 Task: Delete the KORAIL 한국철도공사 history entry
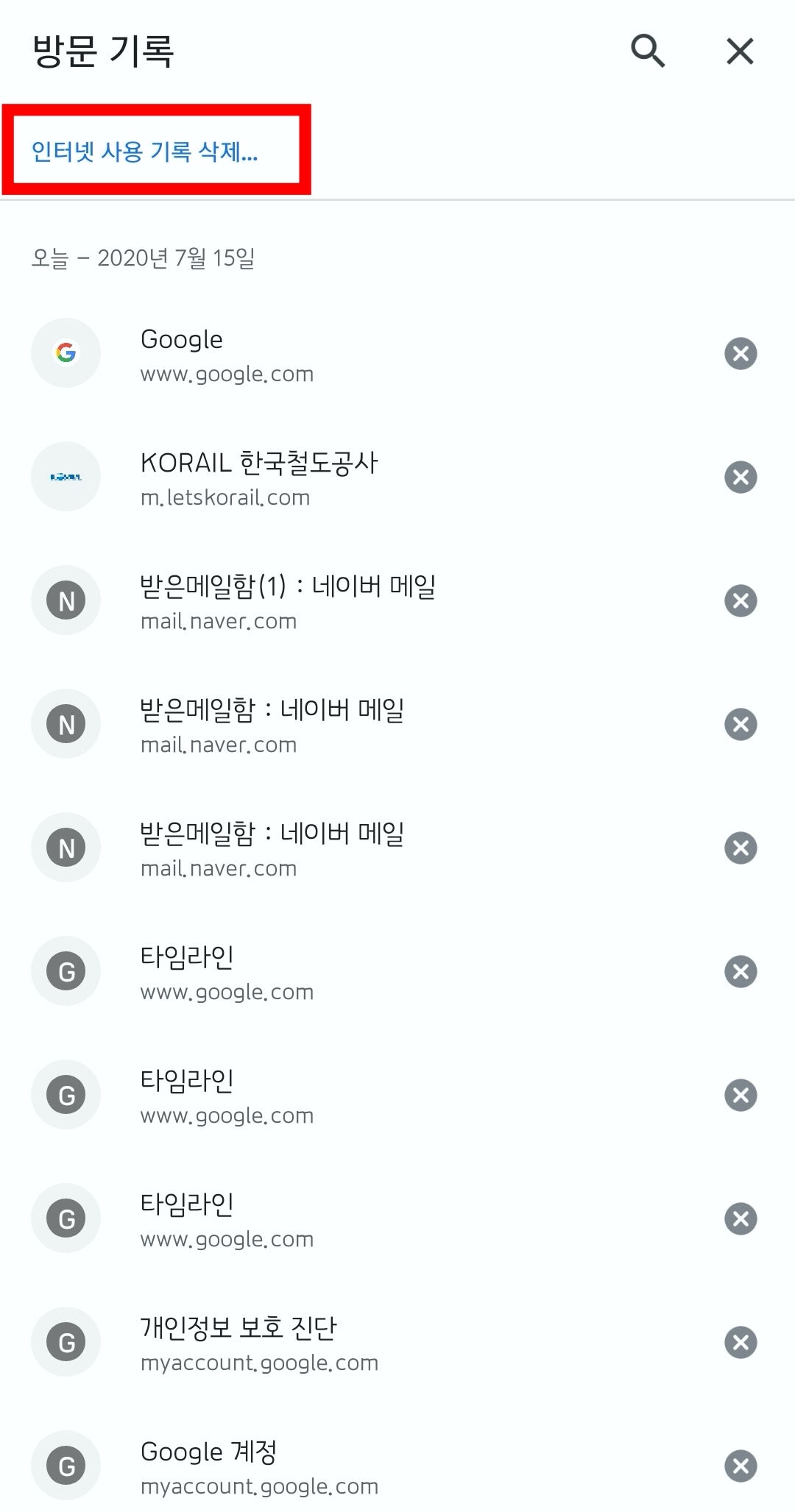(741, 478)
